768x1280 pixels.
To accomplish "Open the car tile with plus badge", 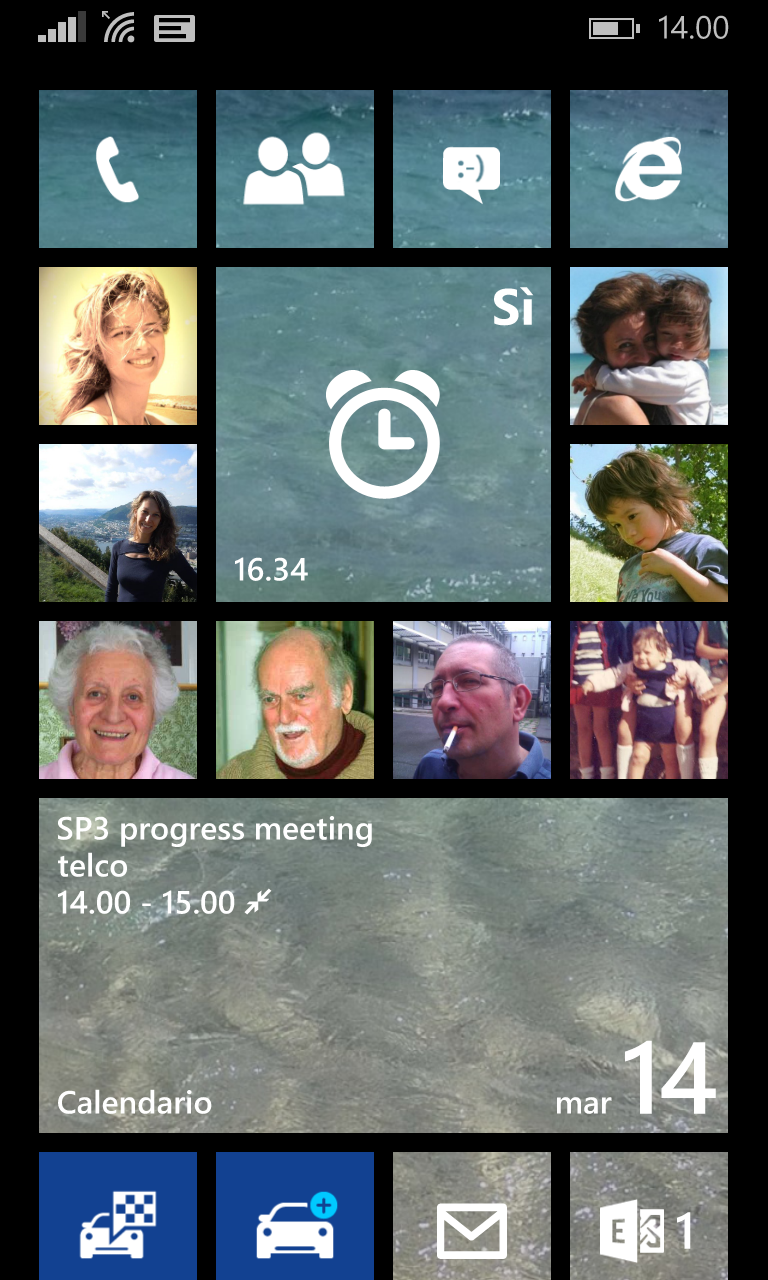I will [x=295, y=1216].
